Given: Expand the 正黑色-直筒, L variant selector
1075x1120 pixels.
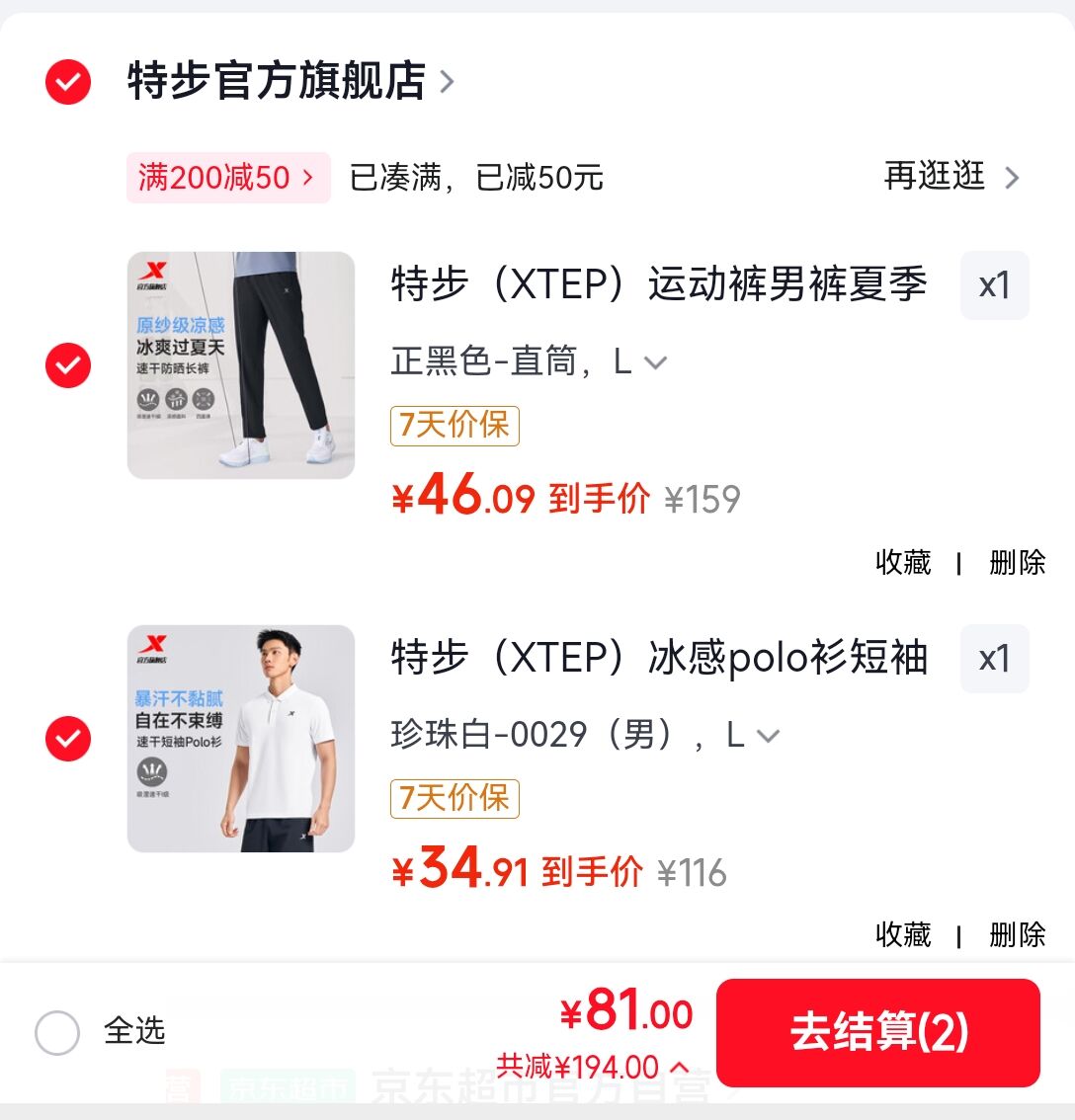Looking at the screenshot, I should [x=530, y=361].
